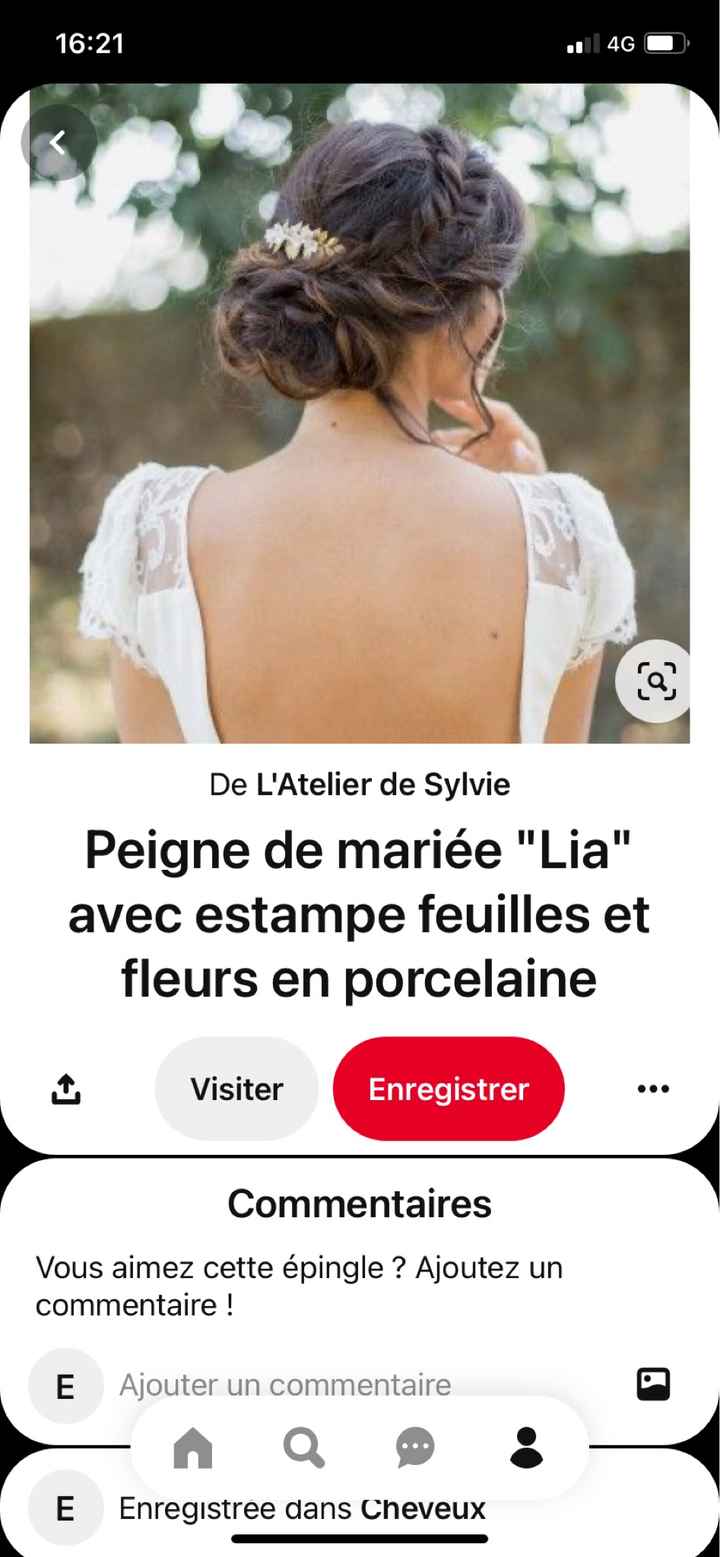Tap the photo attachment icon next to comment field
Screen dimensions: 720x1557
[654, 1386]
